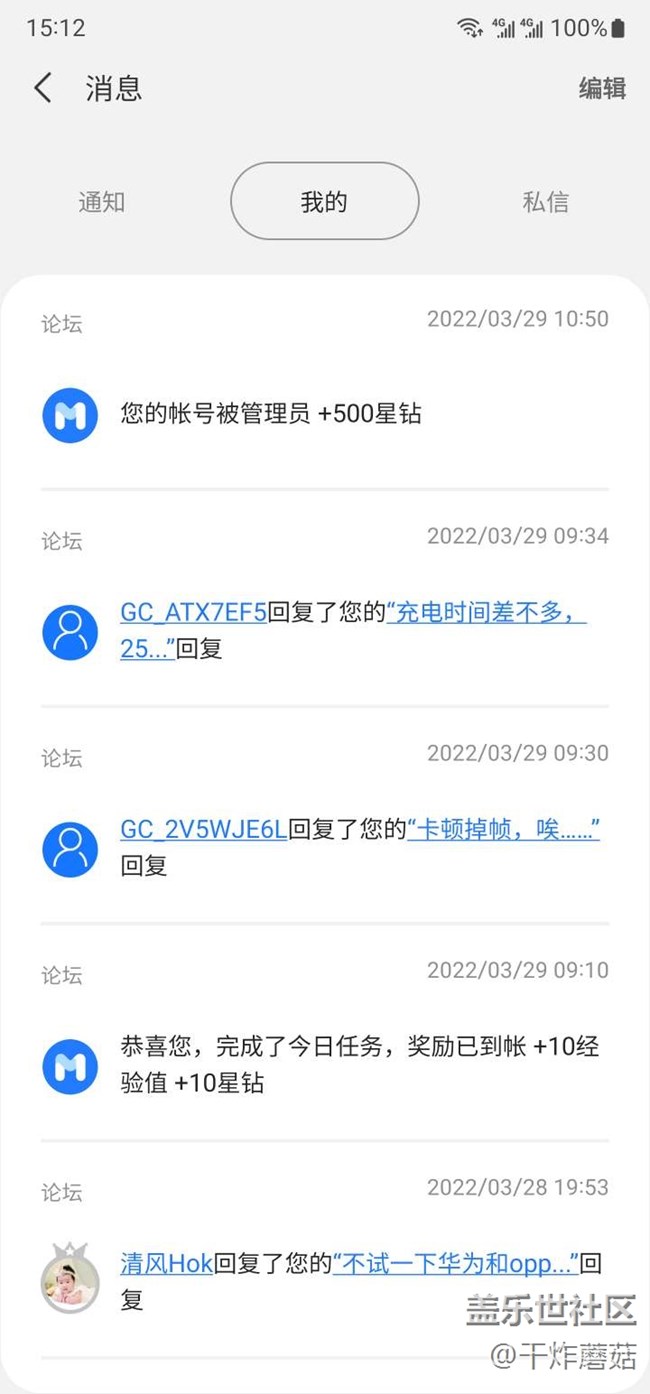
Task: Tap the 编辑 button
Action: (x=602, y=88)
